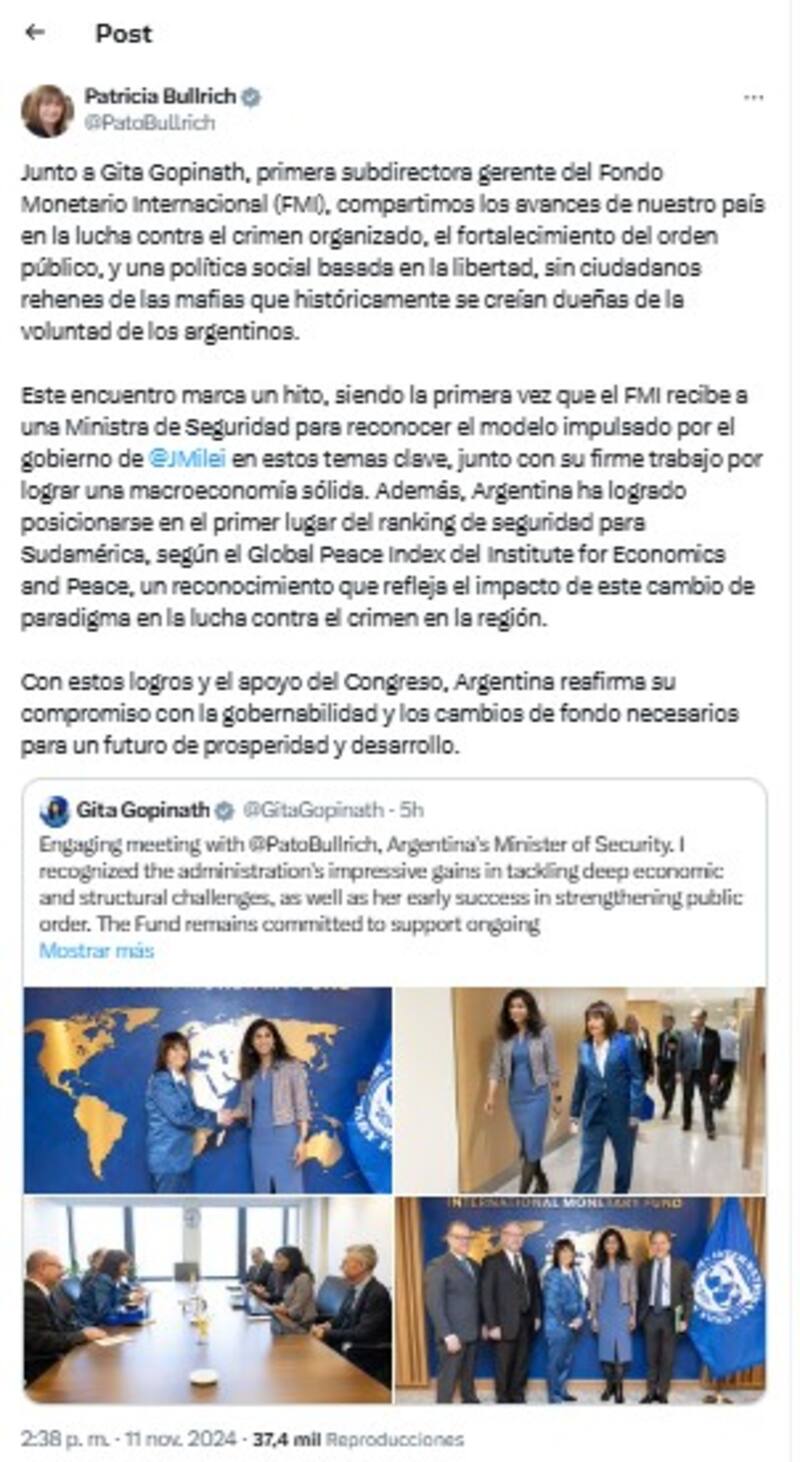Open the @PatoBullrich handle
The width and height of the screenshot is (800, 1462).
[149, 123]
